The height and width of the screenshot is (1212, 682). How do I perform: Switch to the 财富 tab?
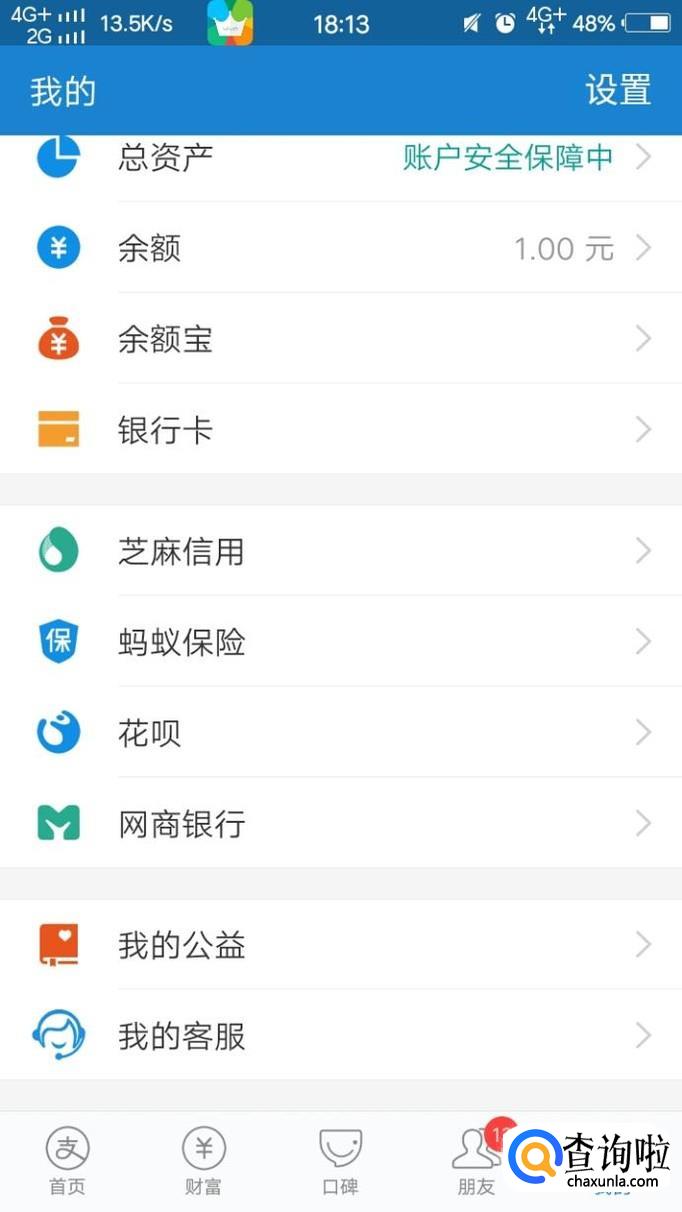[204, 1160]
